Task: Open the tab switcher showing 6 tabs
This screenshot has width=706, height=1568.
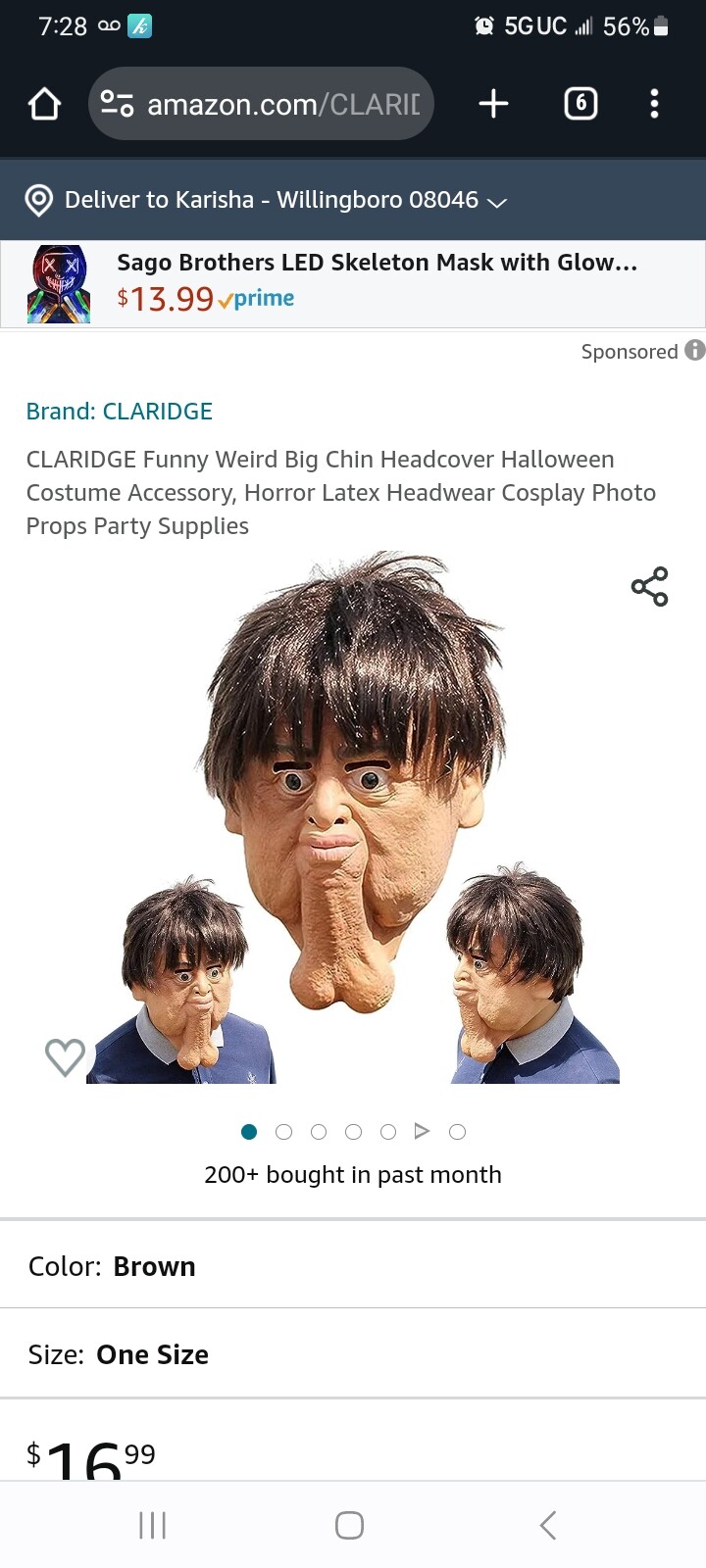Action: tap(580, 103)
